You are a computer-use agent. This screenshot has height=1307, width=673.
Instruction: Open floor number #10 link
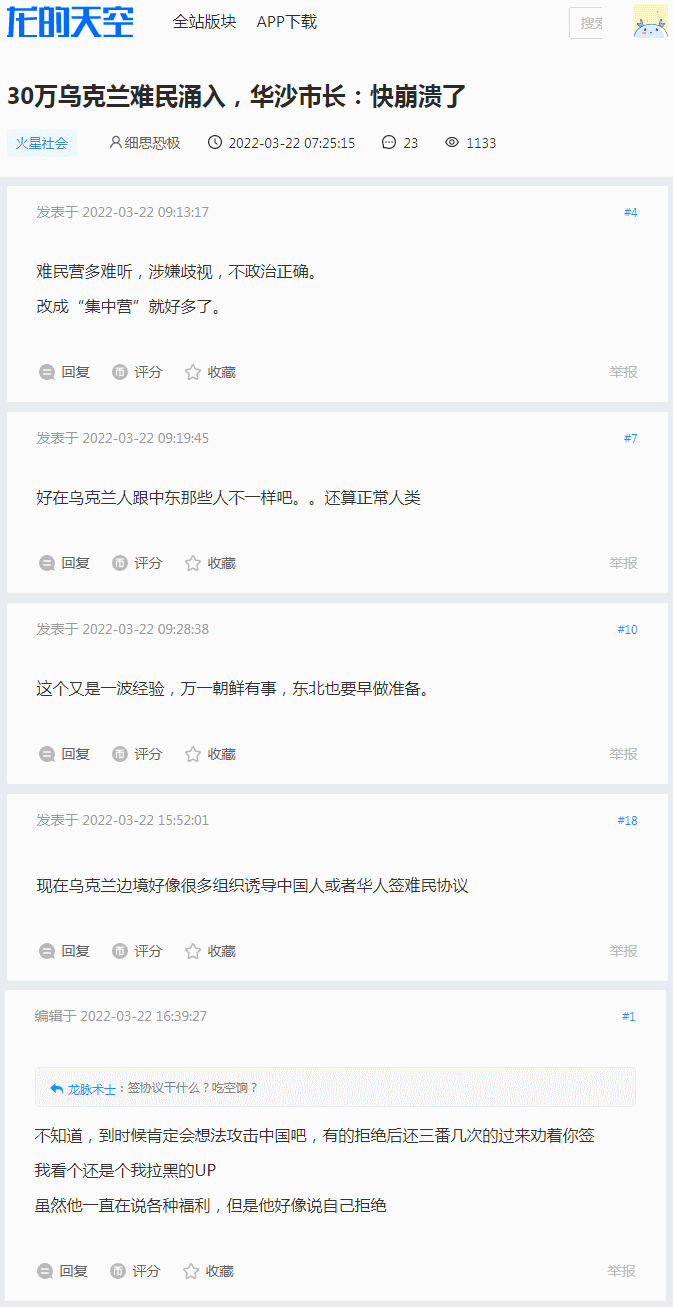pyautogui.click(x=627, y=629)
